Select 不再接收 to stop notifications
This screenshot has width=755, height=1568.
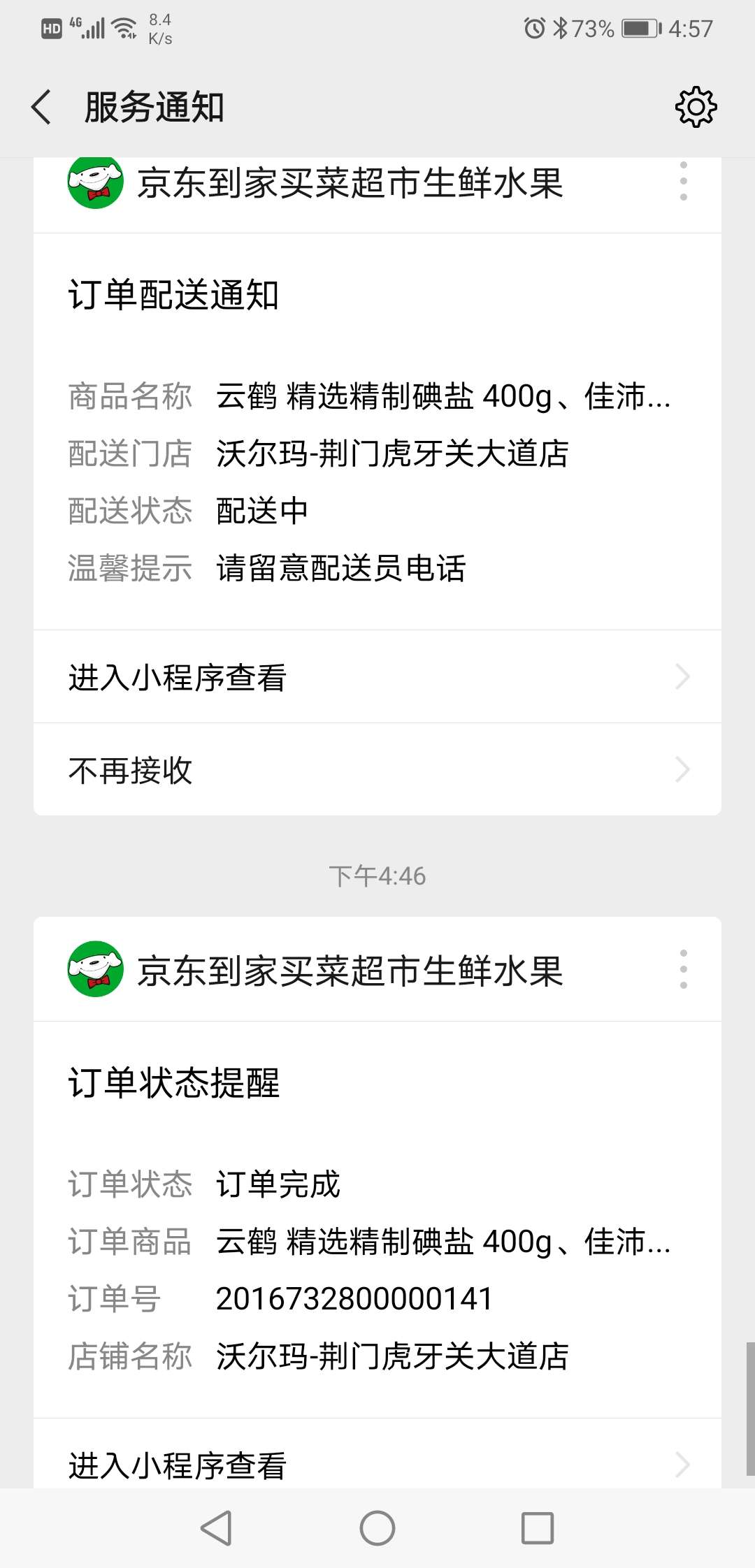pos(130,769)
